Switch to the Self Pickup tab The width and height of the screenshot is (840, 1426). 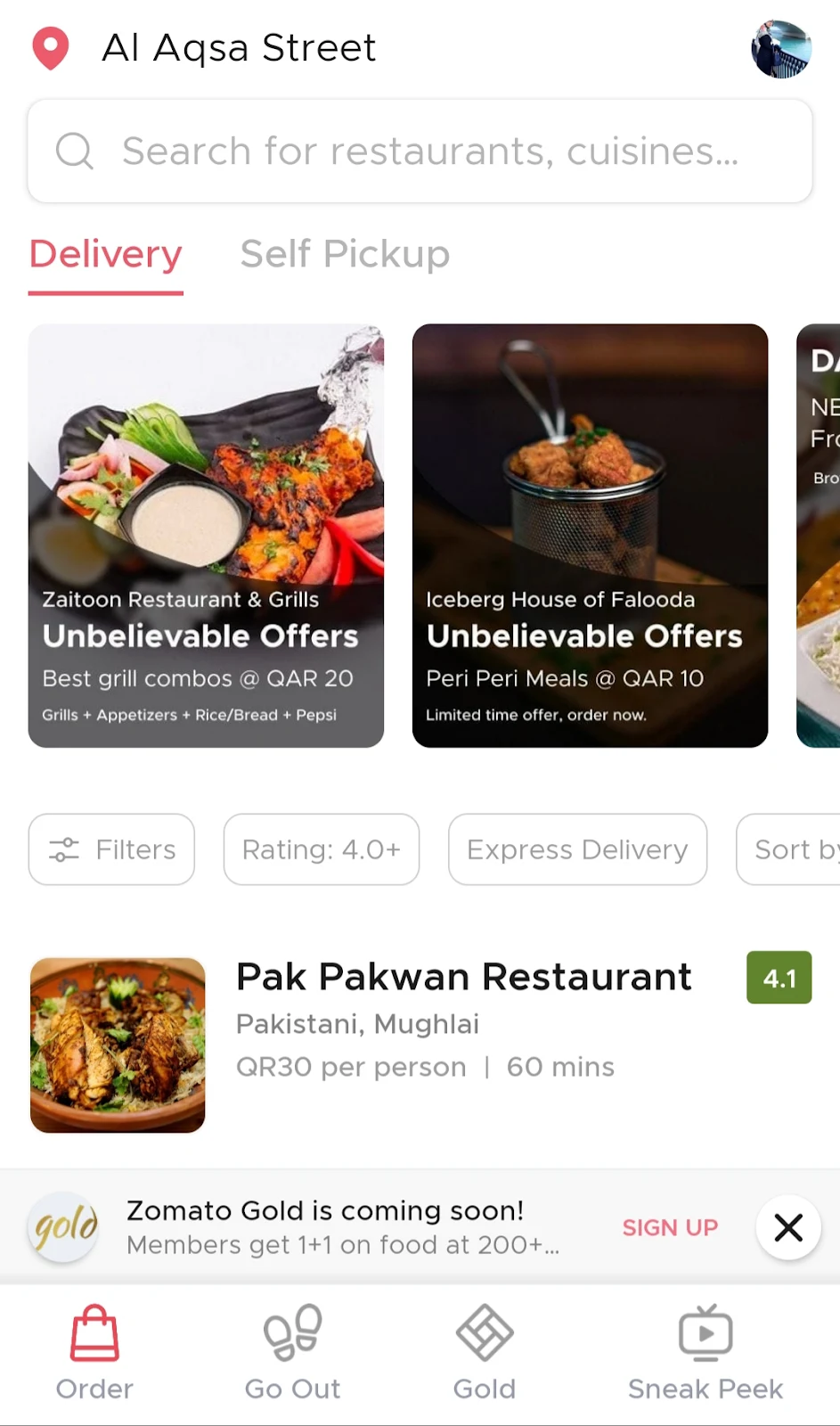click(x=345, y=255)
